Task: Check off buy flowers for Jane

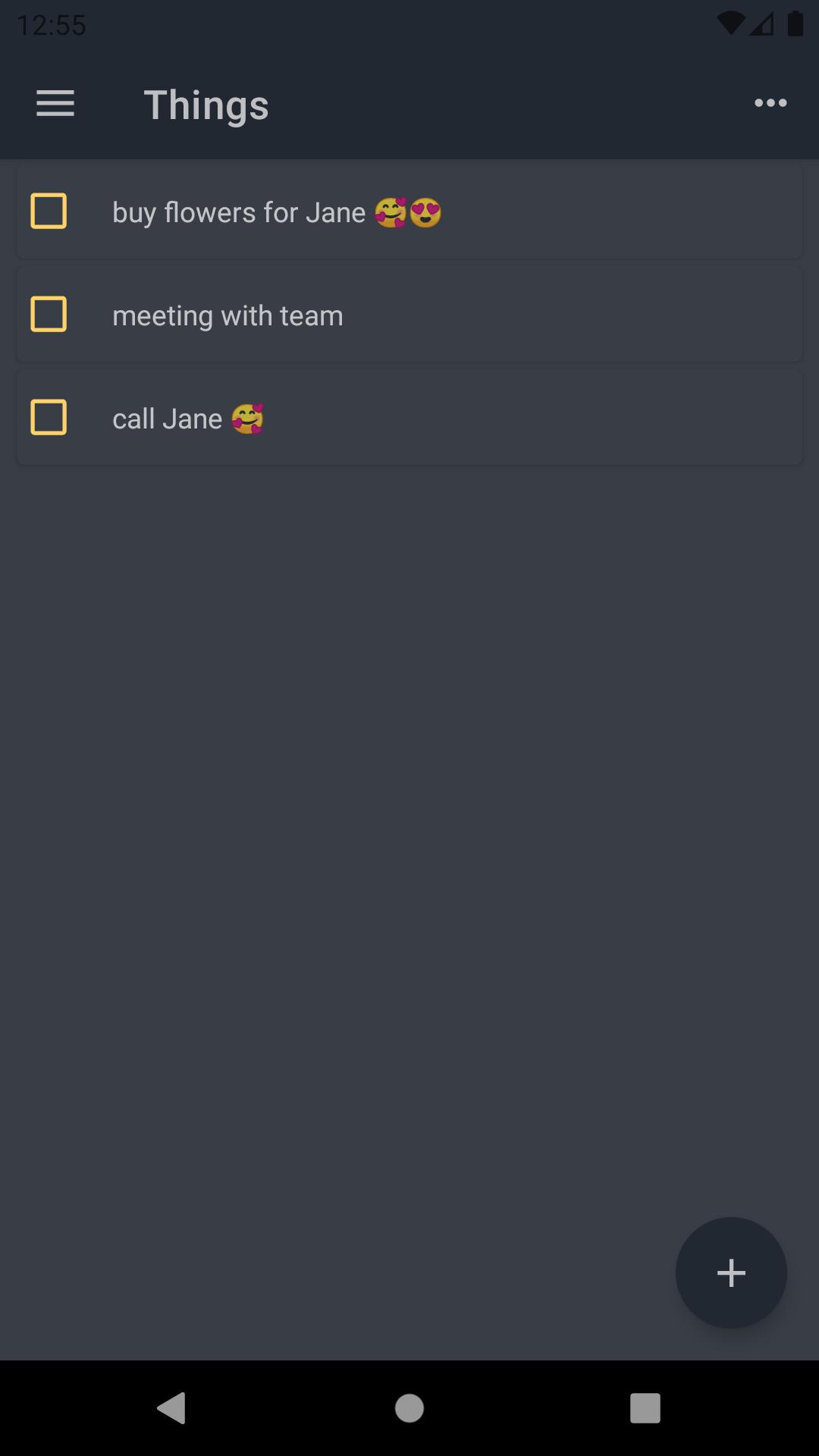Action: tap(49, 211)
